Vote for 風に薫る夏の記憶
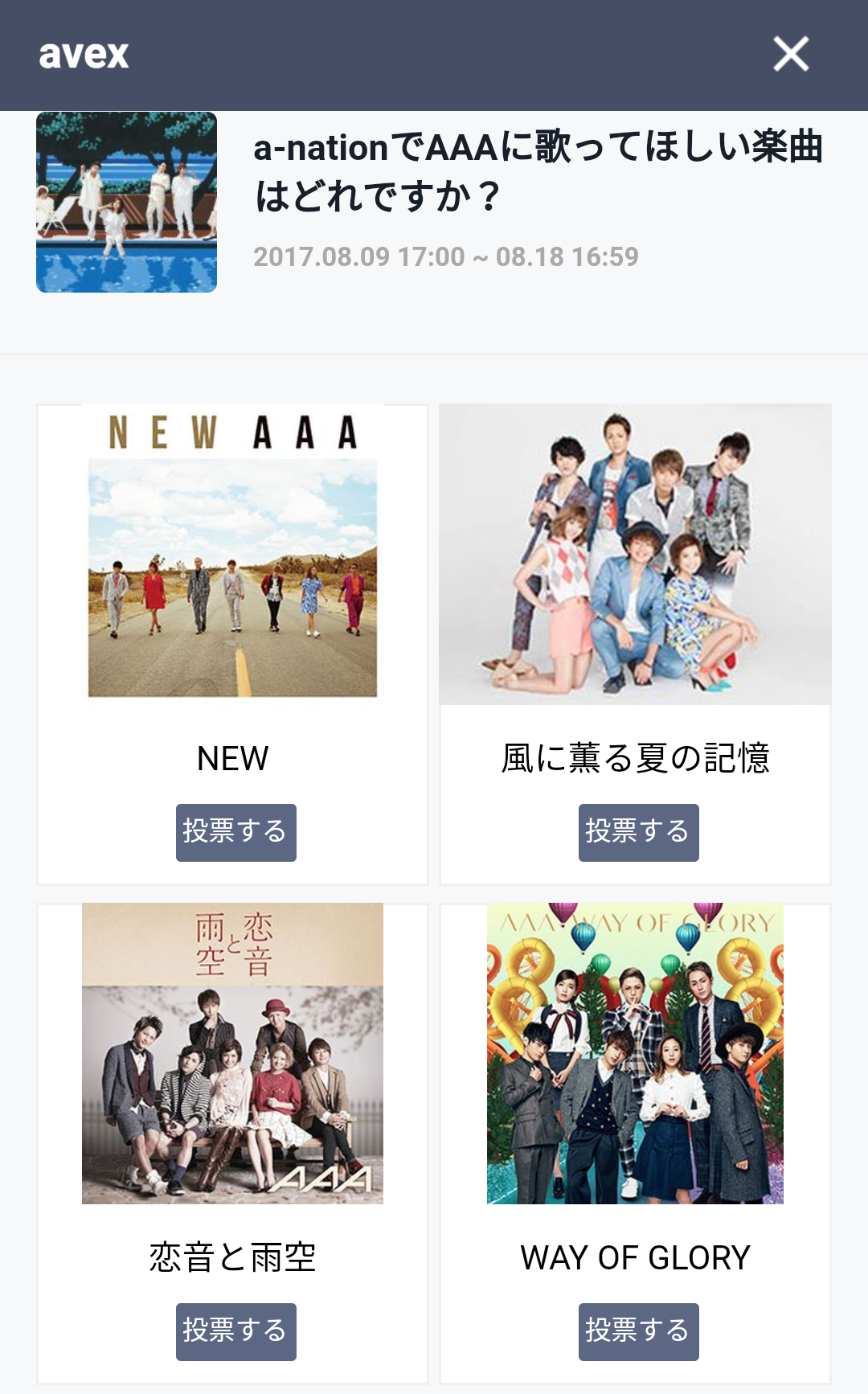This screenshot has width=868, height=1394. tap(638, 832)
